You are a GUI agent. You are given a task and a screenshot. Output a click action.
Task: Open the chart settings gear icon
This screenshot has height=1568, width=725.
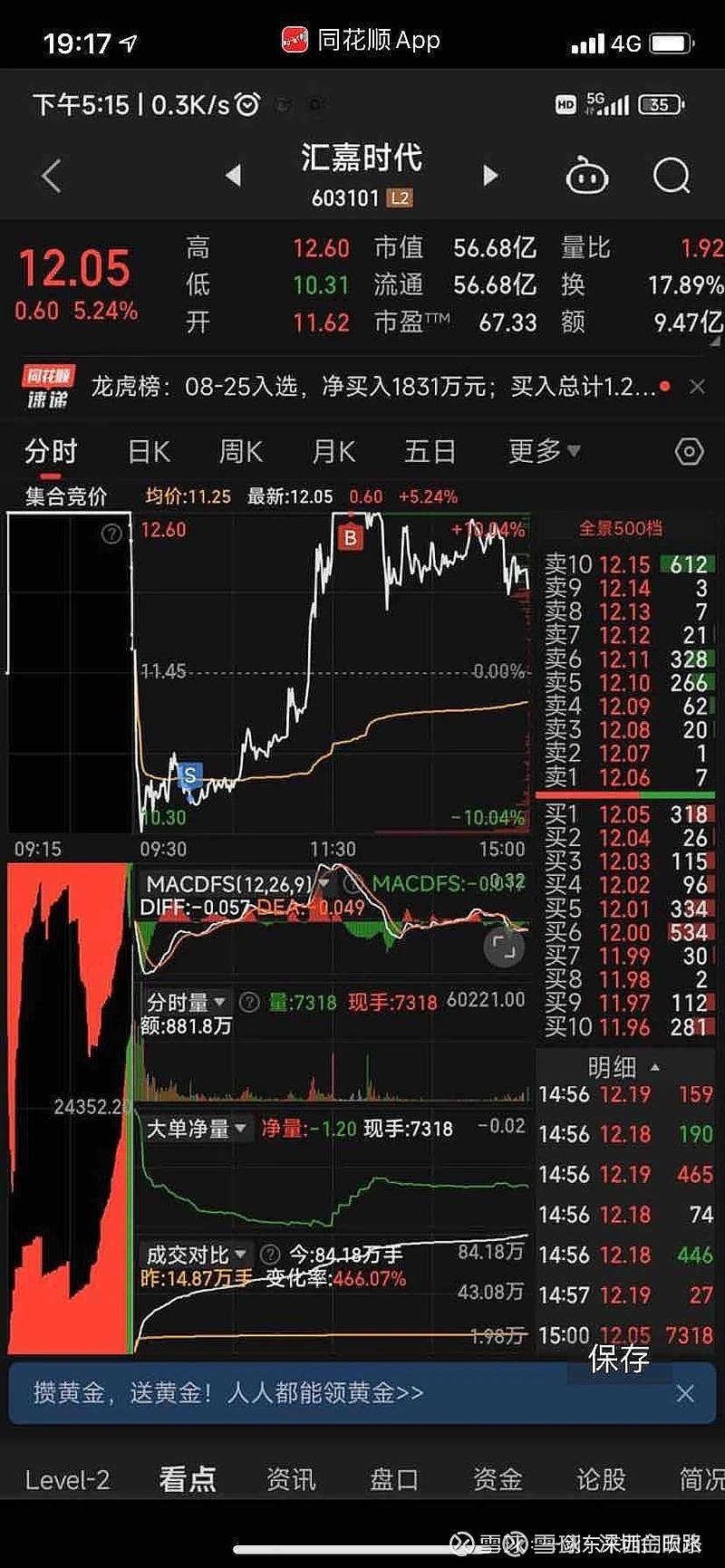coord(691,450)
